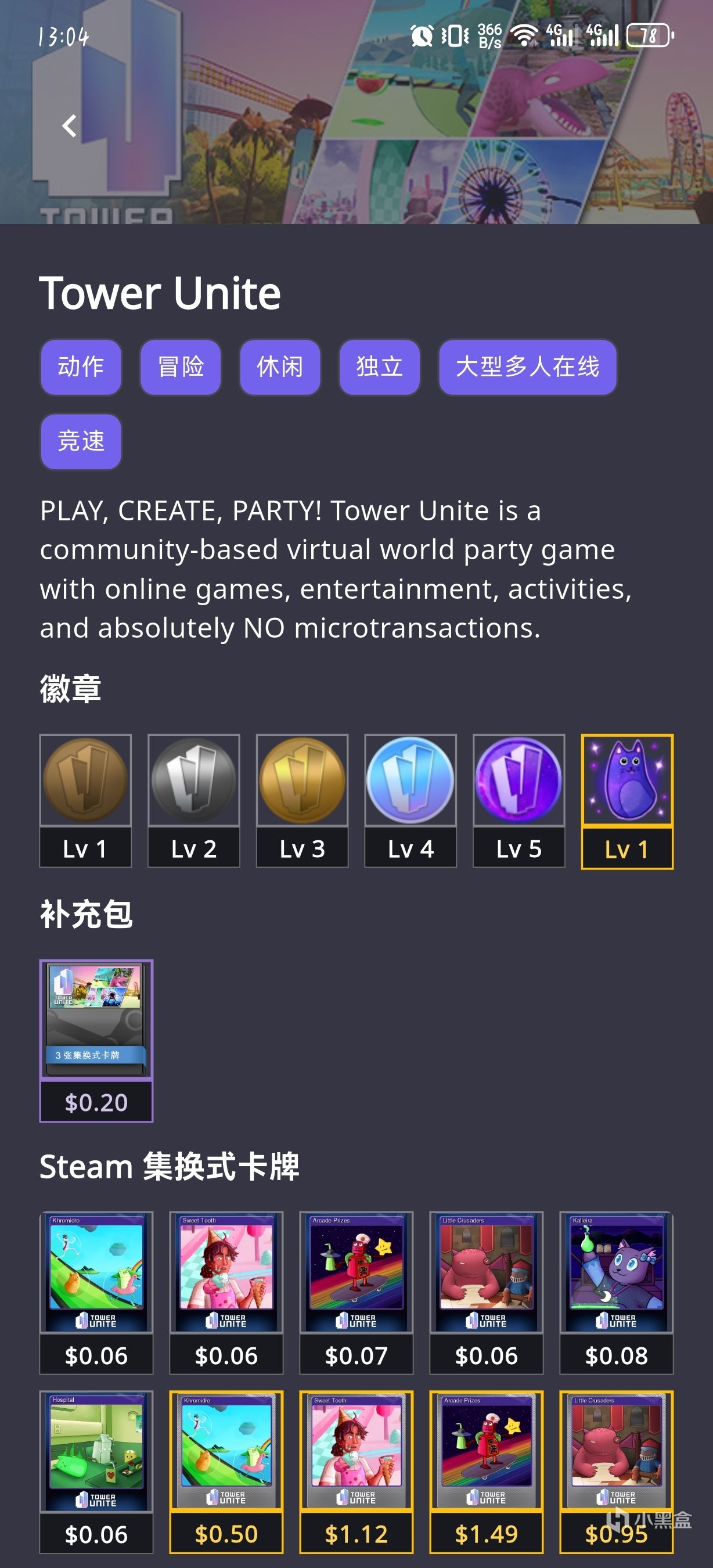Open the Kalleira card priced $0.08
The height and width of the screenshot is (1568, 713).
click(616, 1292)
